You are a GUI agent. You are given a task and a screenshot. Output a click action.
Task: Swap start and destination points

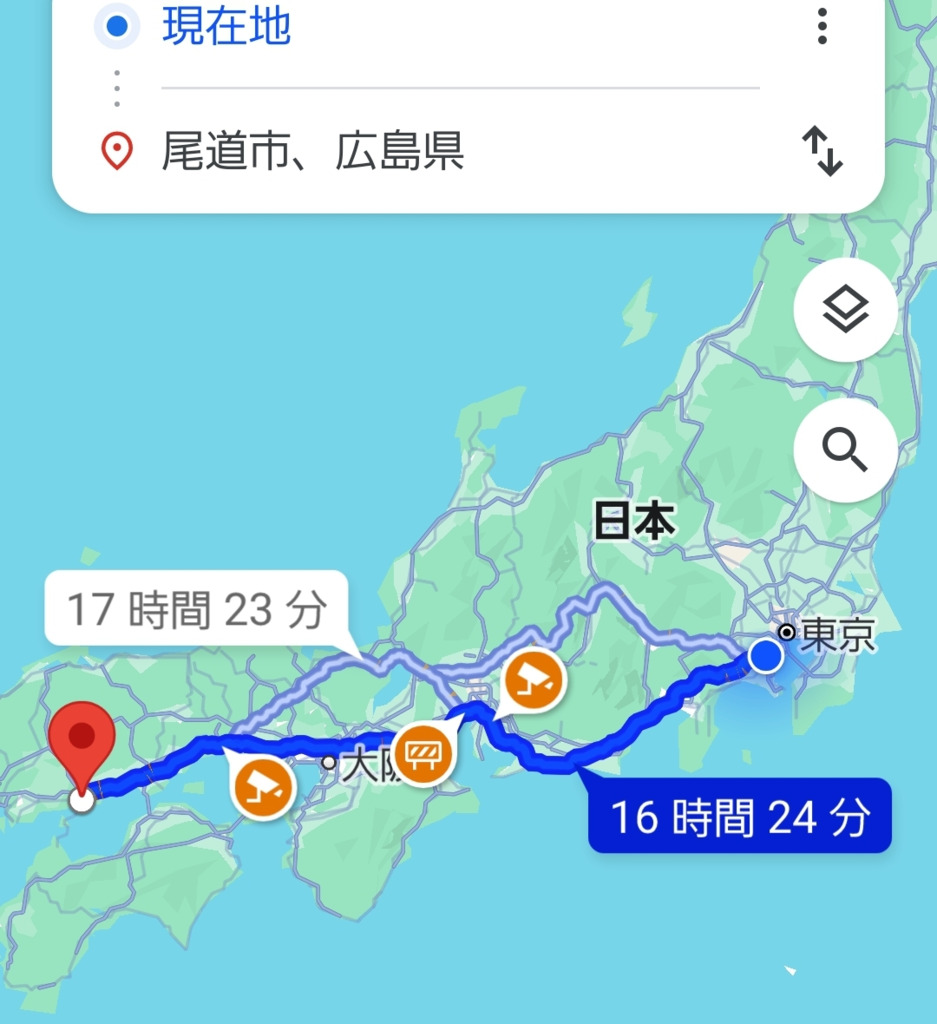822,153
